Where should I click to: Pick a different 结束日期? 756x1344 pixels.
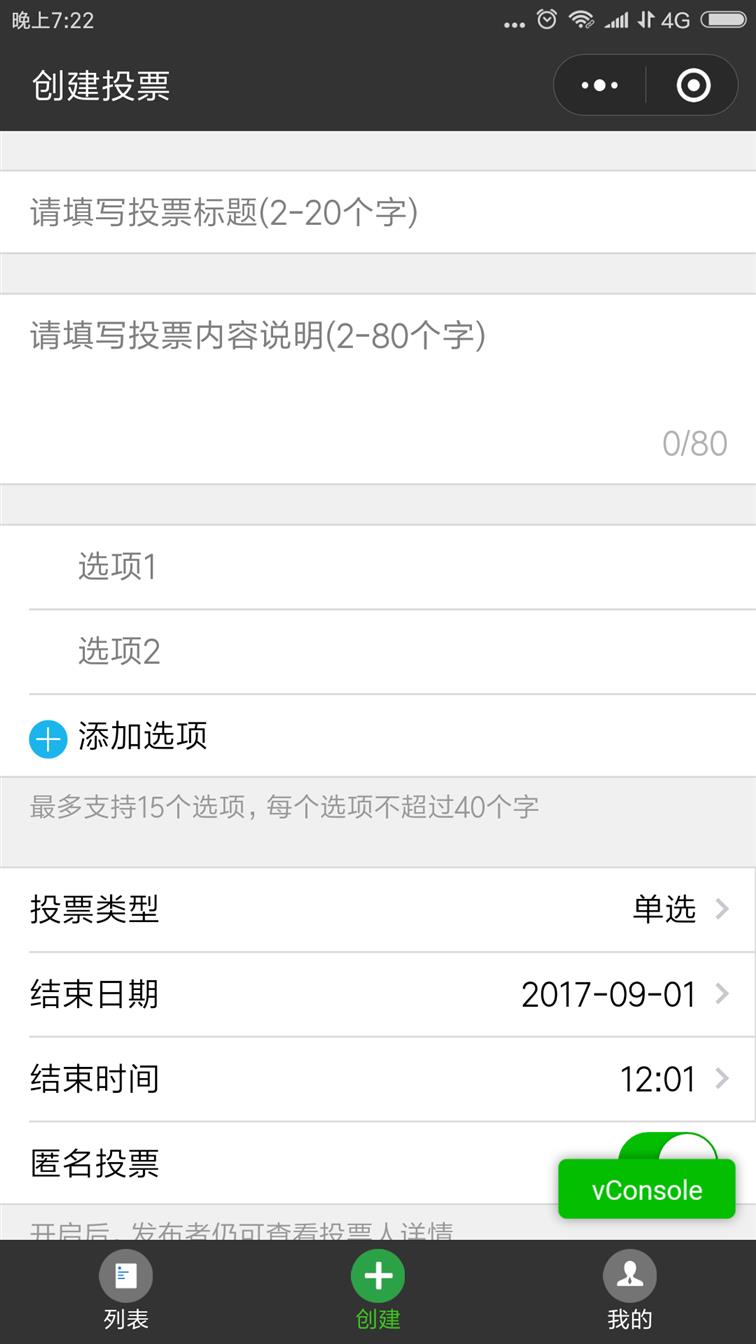click(x=378, y=995)
